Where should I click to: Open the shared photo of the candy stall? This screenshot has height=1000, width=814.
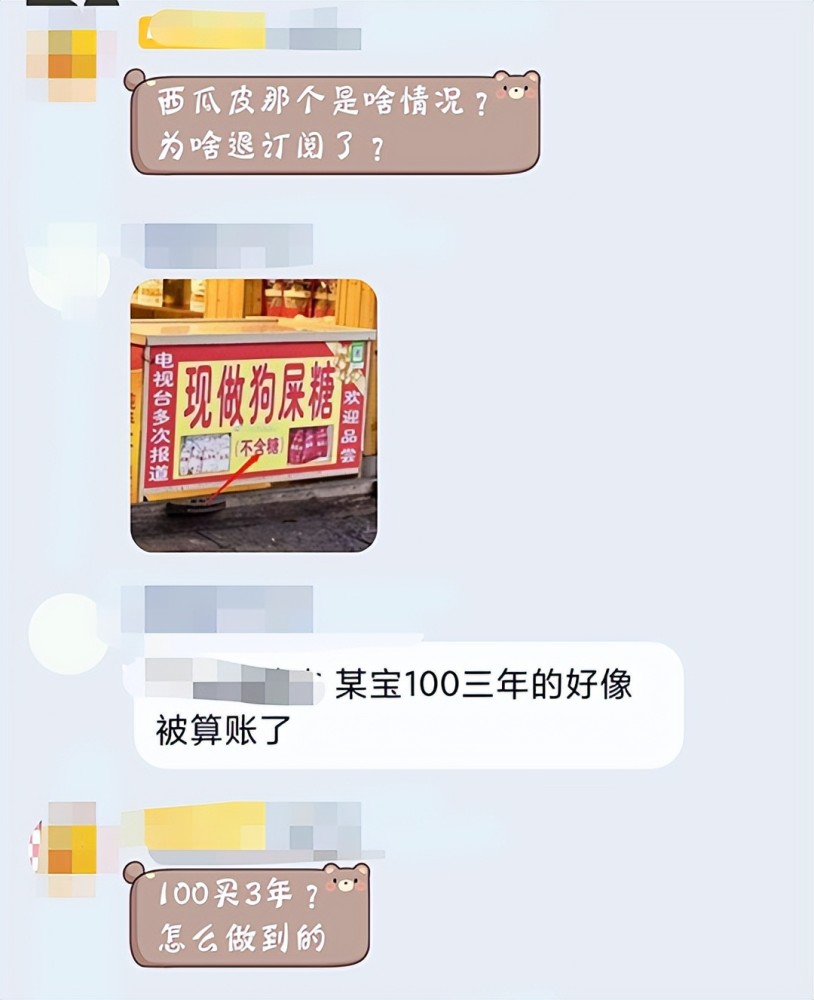click(x=254, y=415)
